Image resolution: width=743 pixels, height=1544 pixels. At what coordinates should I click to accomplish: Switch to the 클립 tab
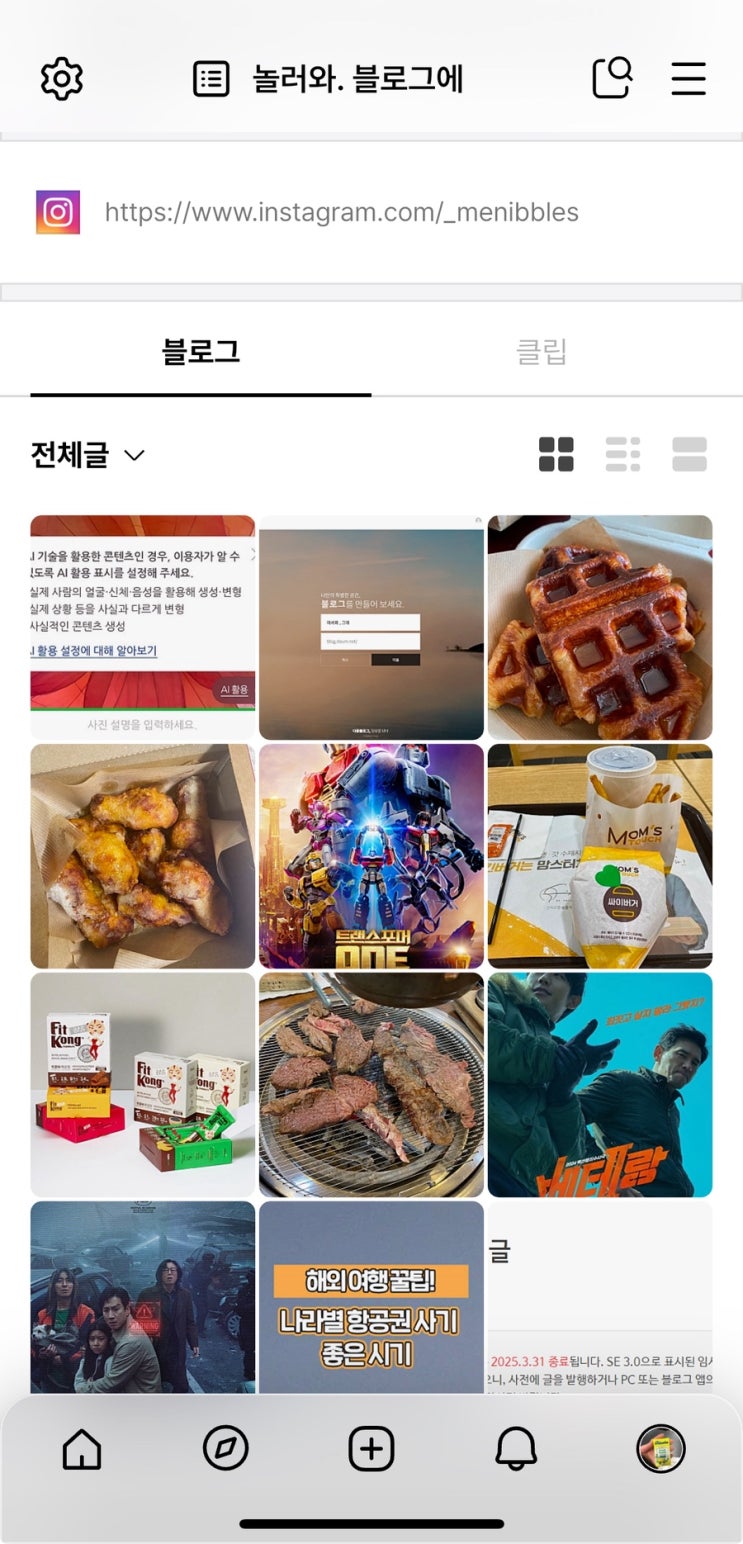[x=541, y=352]
